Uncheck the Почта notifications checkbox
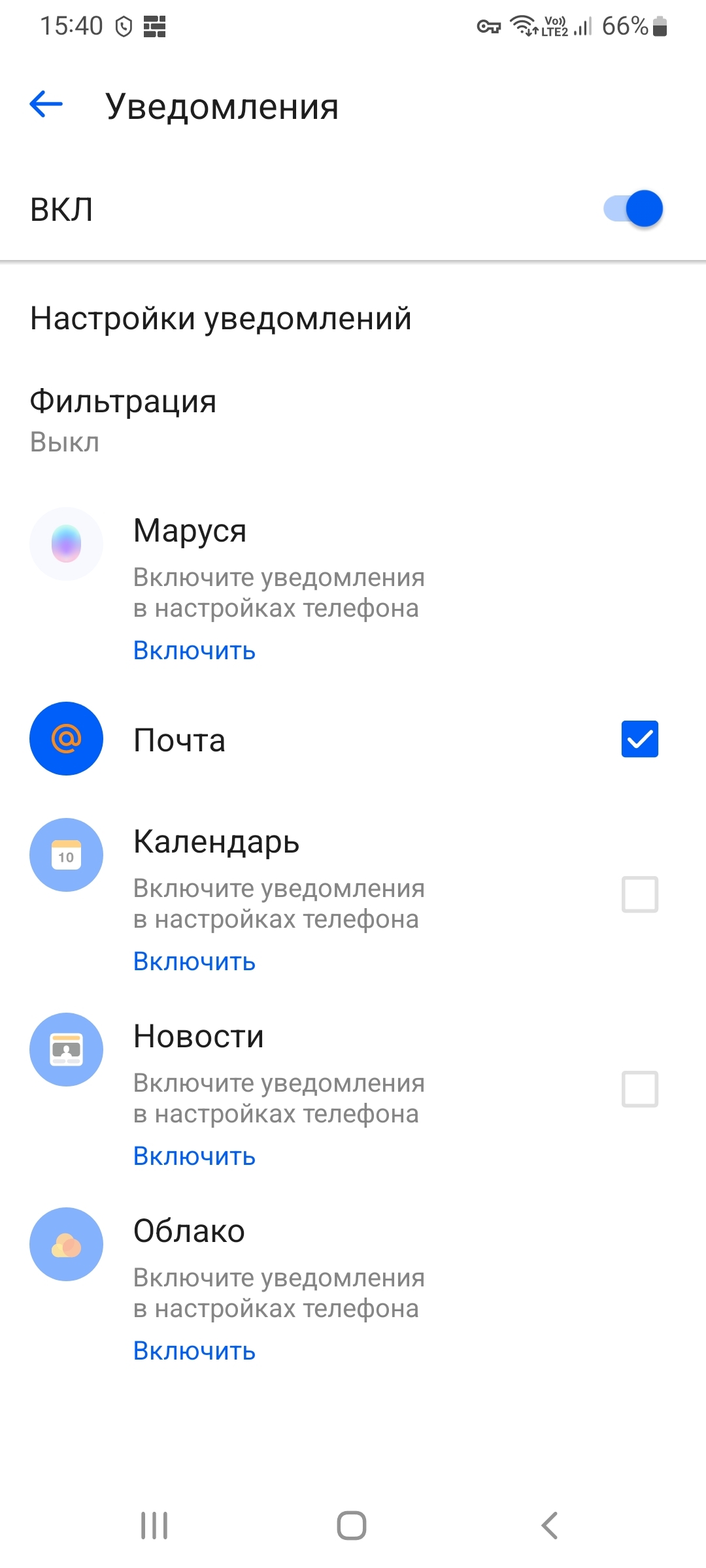 pyautogui.click(x=639, y=740)
